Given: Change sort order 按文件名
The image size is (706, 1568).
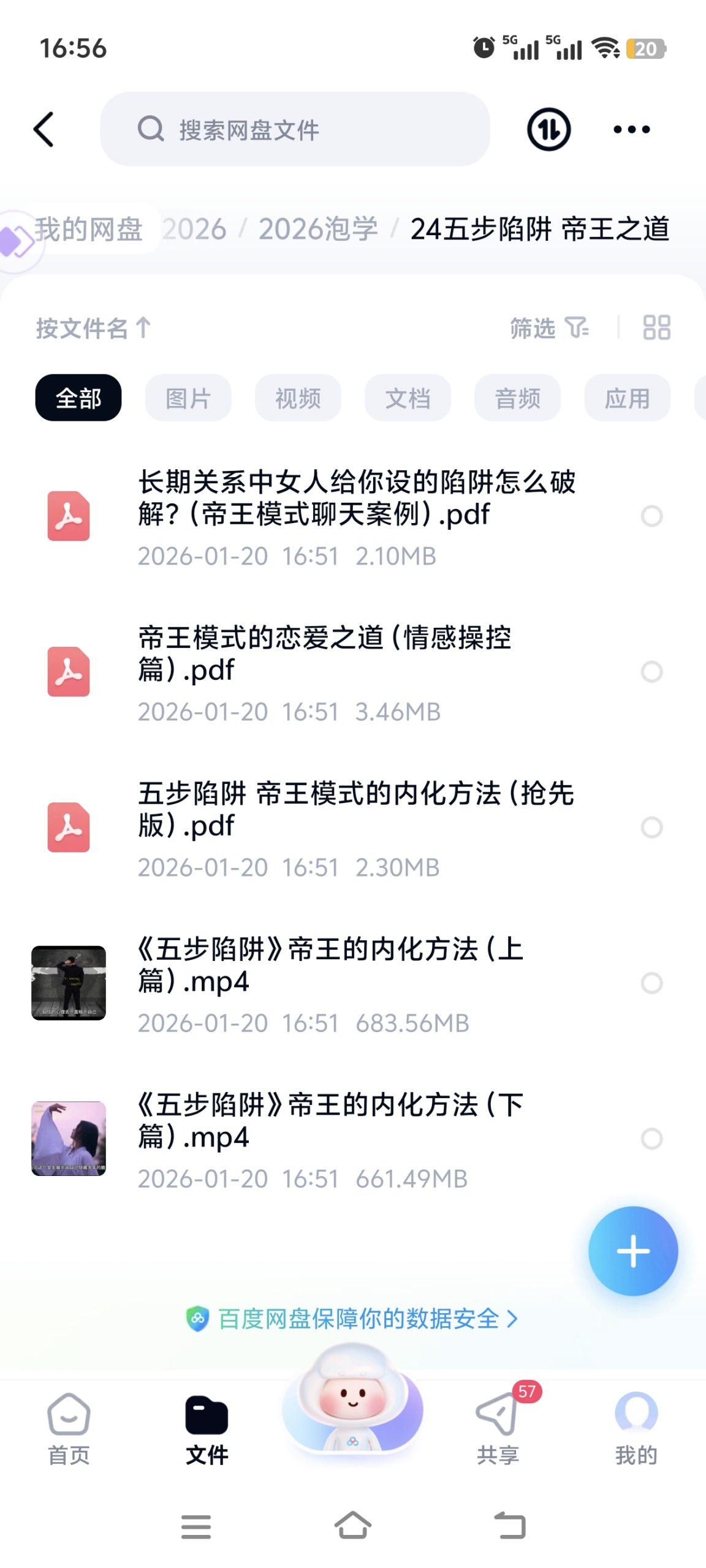Looking at the screenshot, I should (x=93, y=328).
